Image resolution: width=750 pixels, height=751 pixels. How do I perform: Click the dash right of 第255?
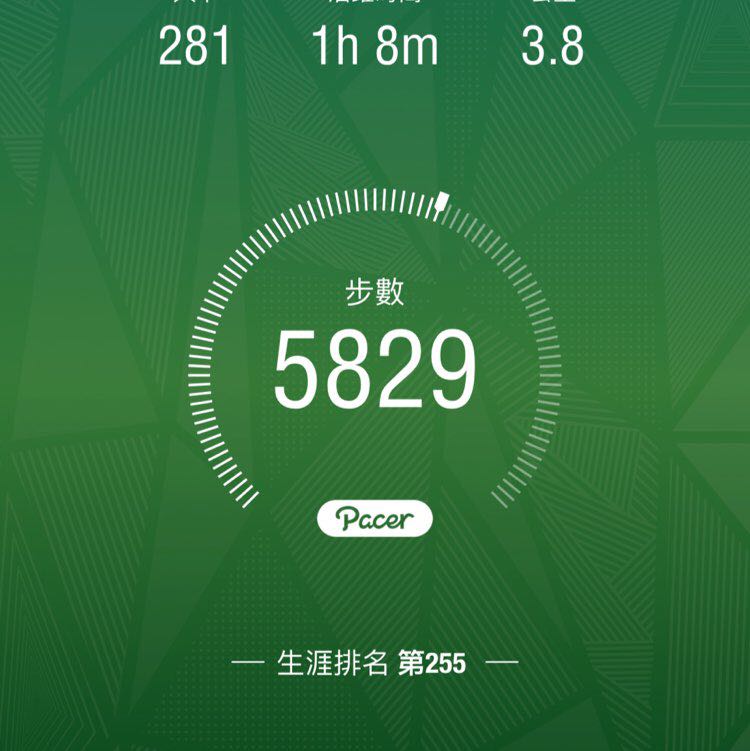point(503,662)
